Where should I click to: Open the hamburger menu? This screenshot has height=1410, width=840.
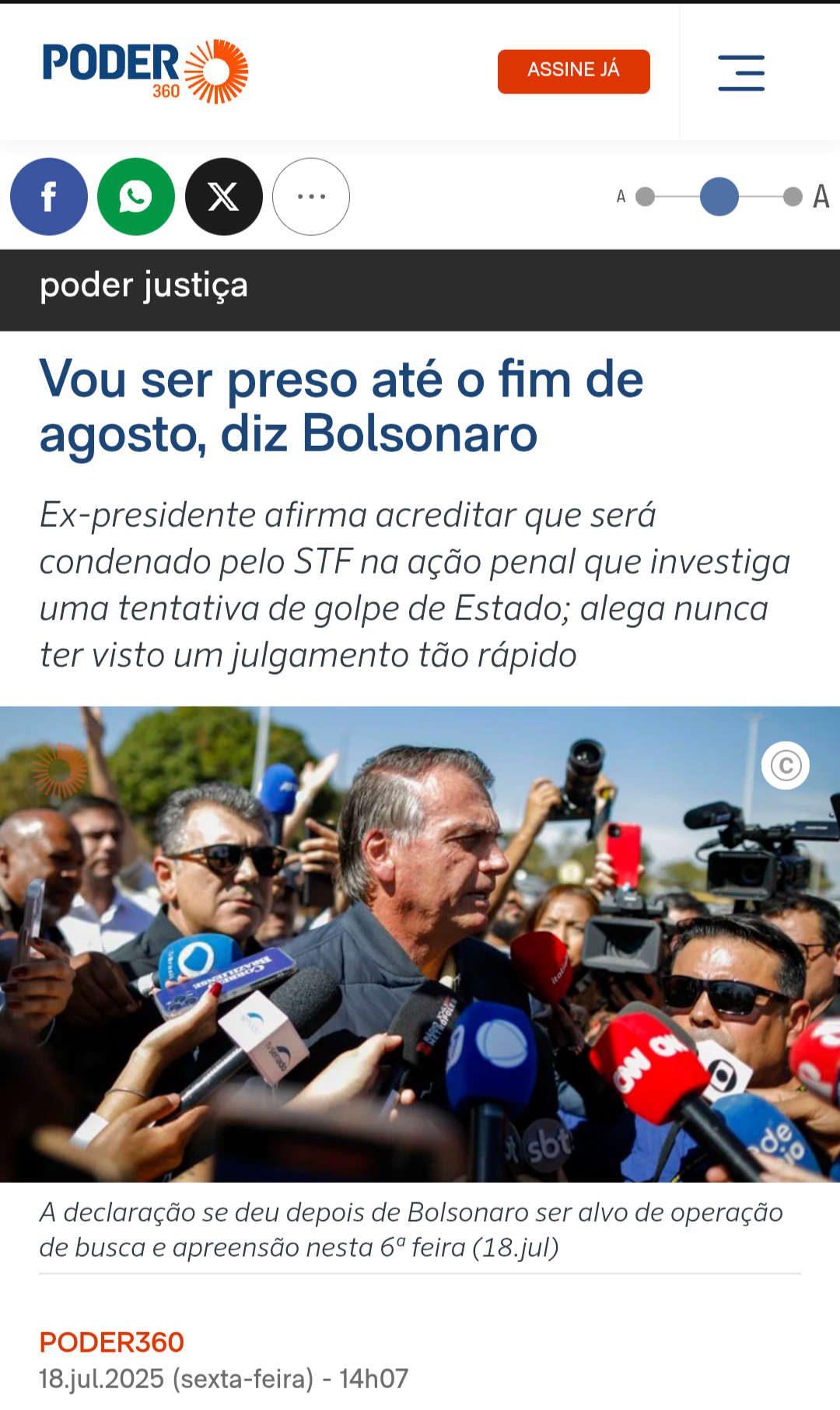741,73
